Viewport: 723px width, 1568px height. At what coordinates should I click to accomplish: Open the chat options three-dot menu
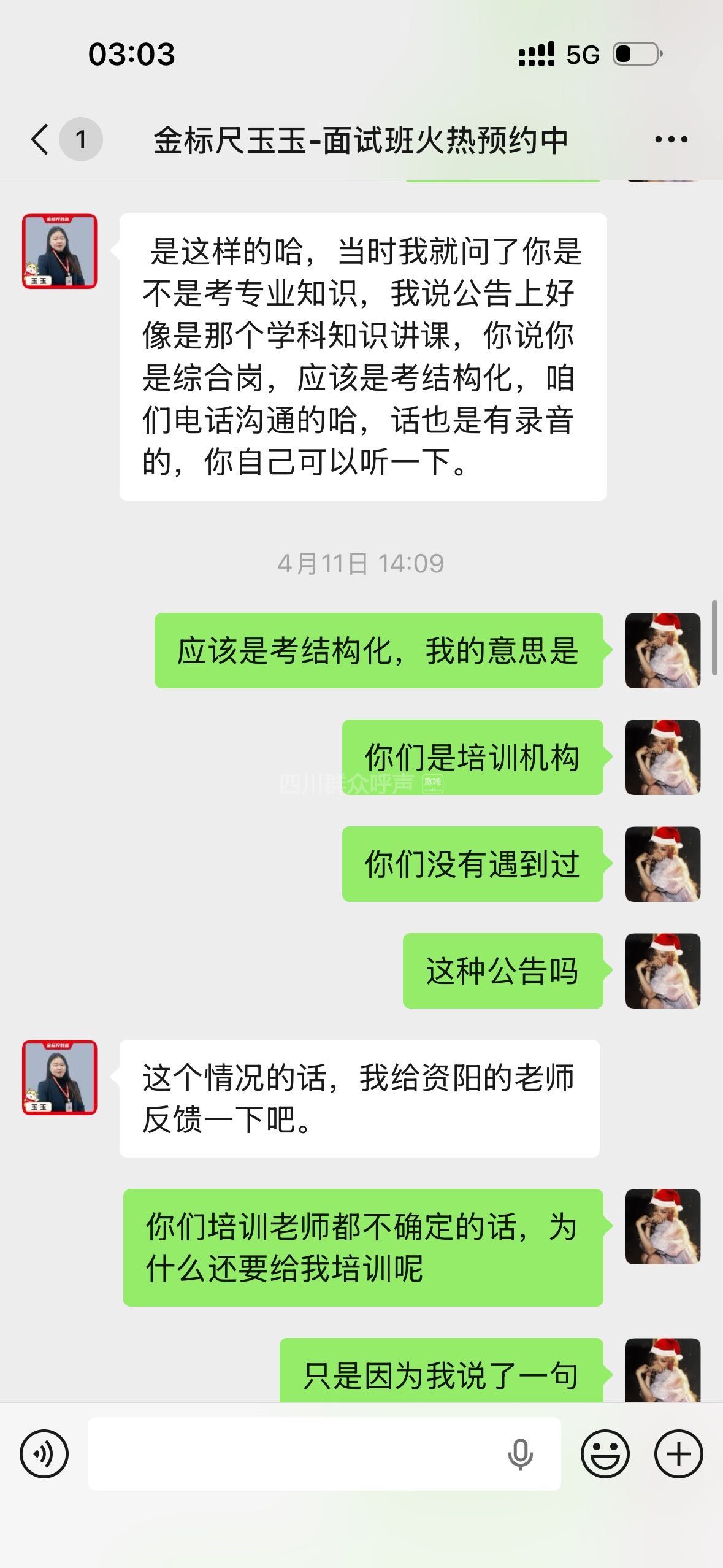pyautogui.click(x=671, y=140)
